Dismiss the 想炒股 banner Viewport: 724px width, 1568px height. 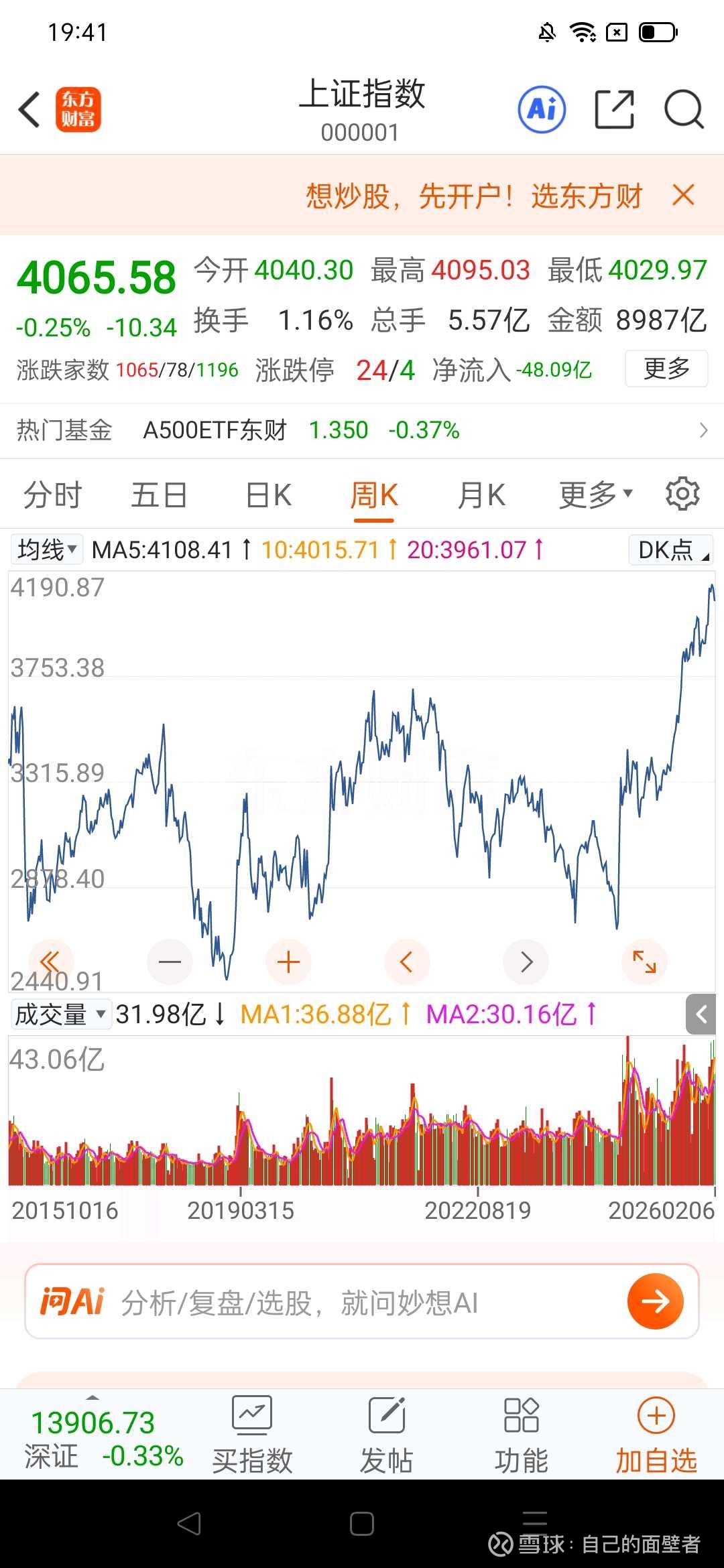683,196
